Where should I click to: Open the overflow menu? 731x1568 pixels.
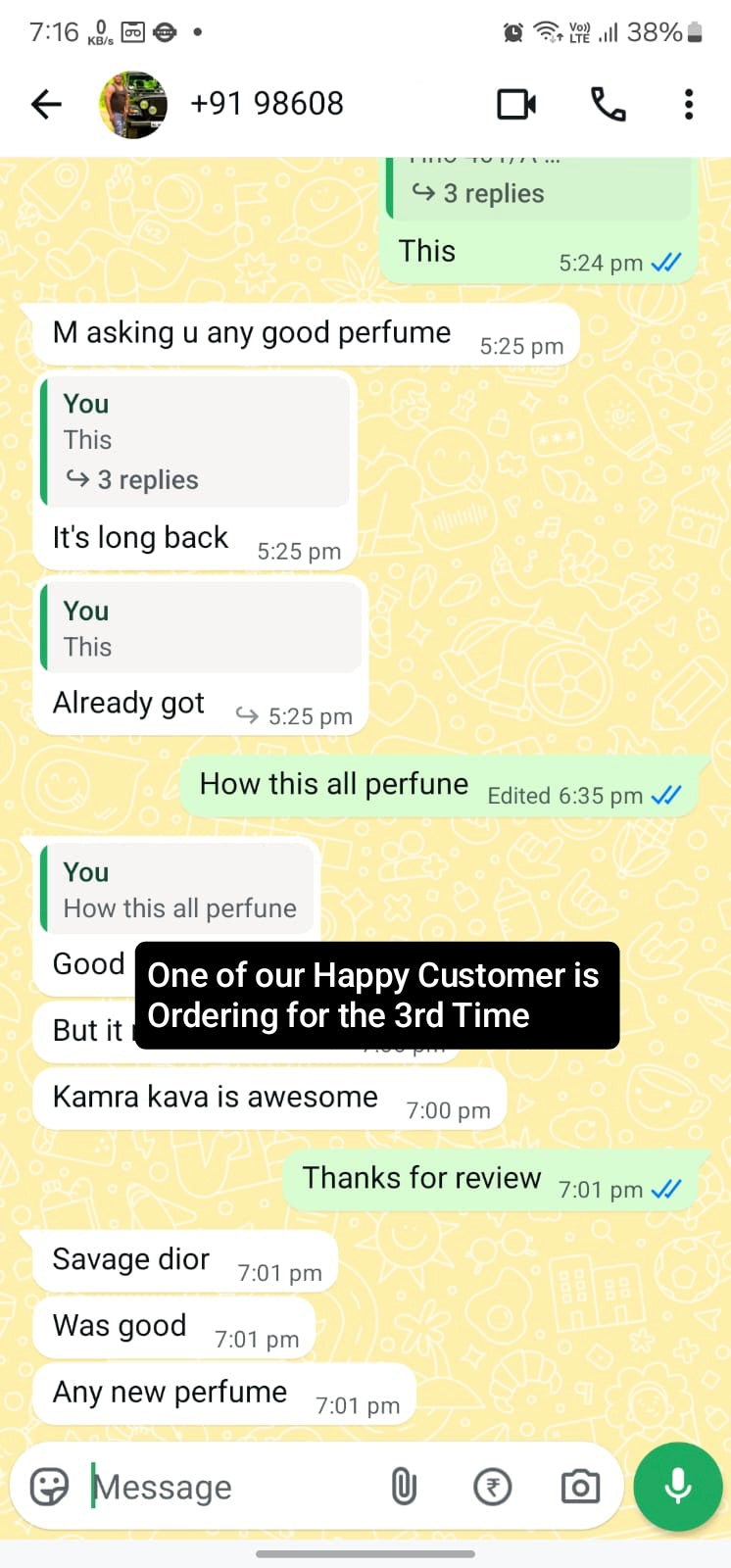(689, 104)
